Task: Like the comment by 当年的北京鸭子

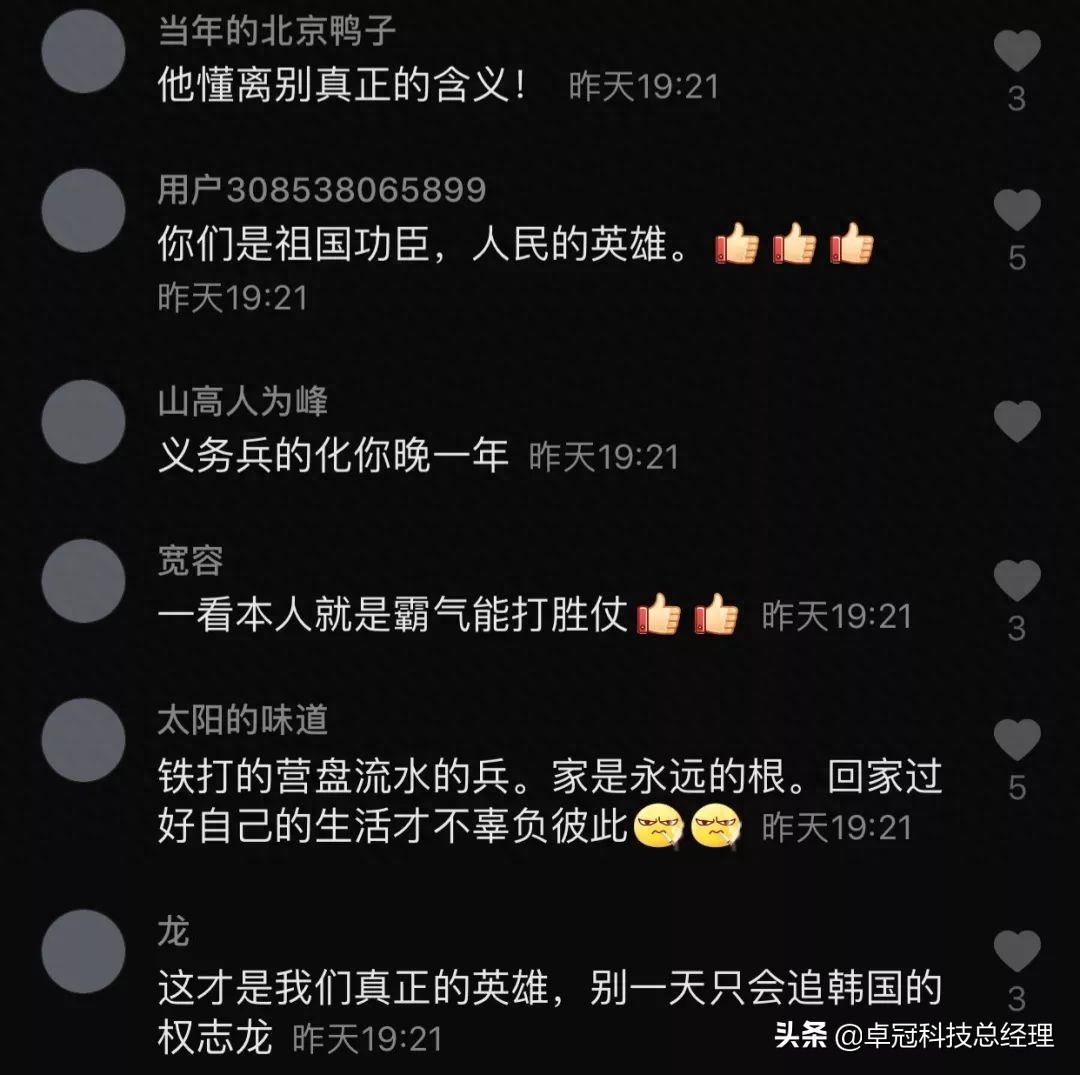Action: click(1017, 52)
